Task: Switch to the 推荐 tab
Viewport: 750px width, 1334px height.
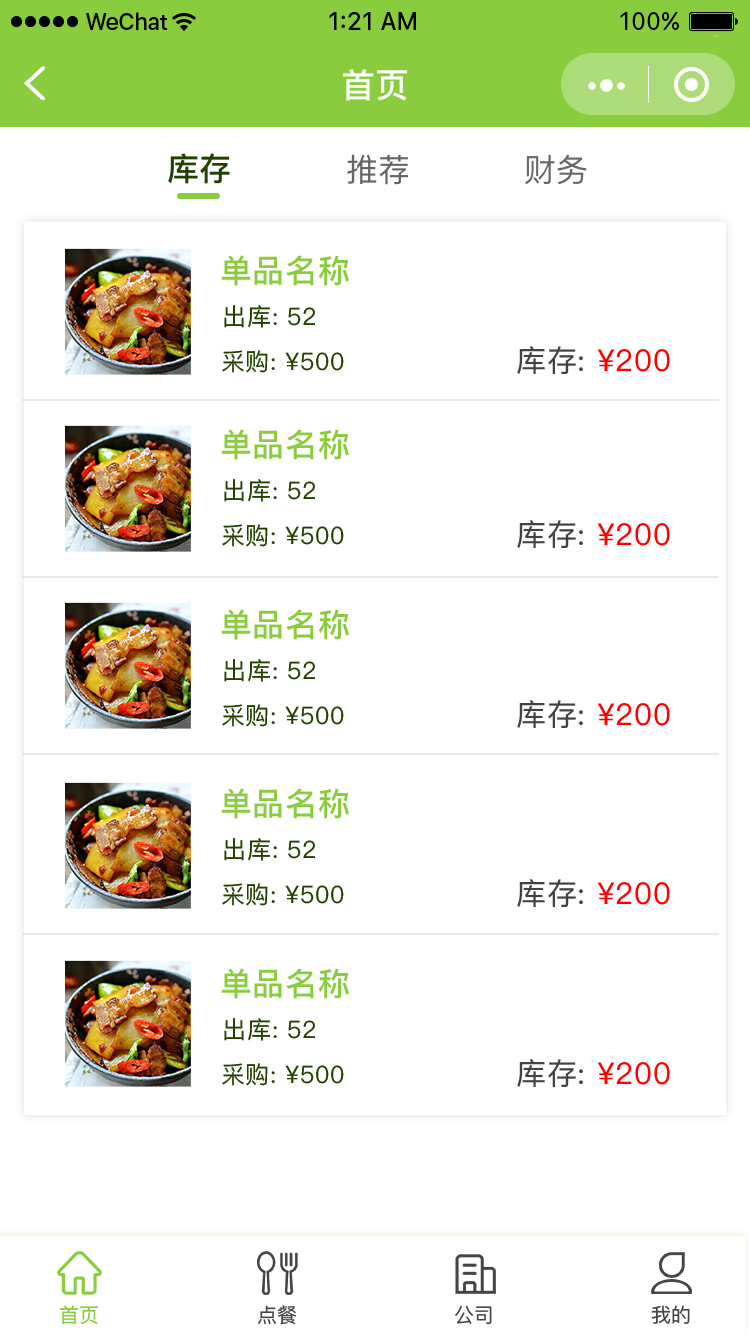Action: coord(377,170)
